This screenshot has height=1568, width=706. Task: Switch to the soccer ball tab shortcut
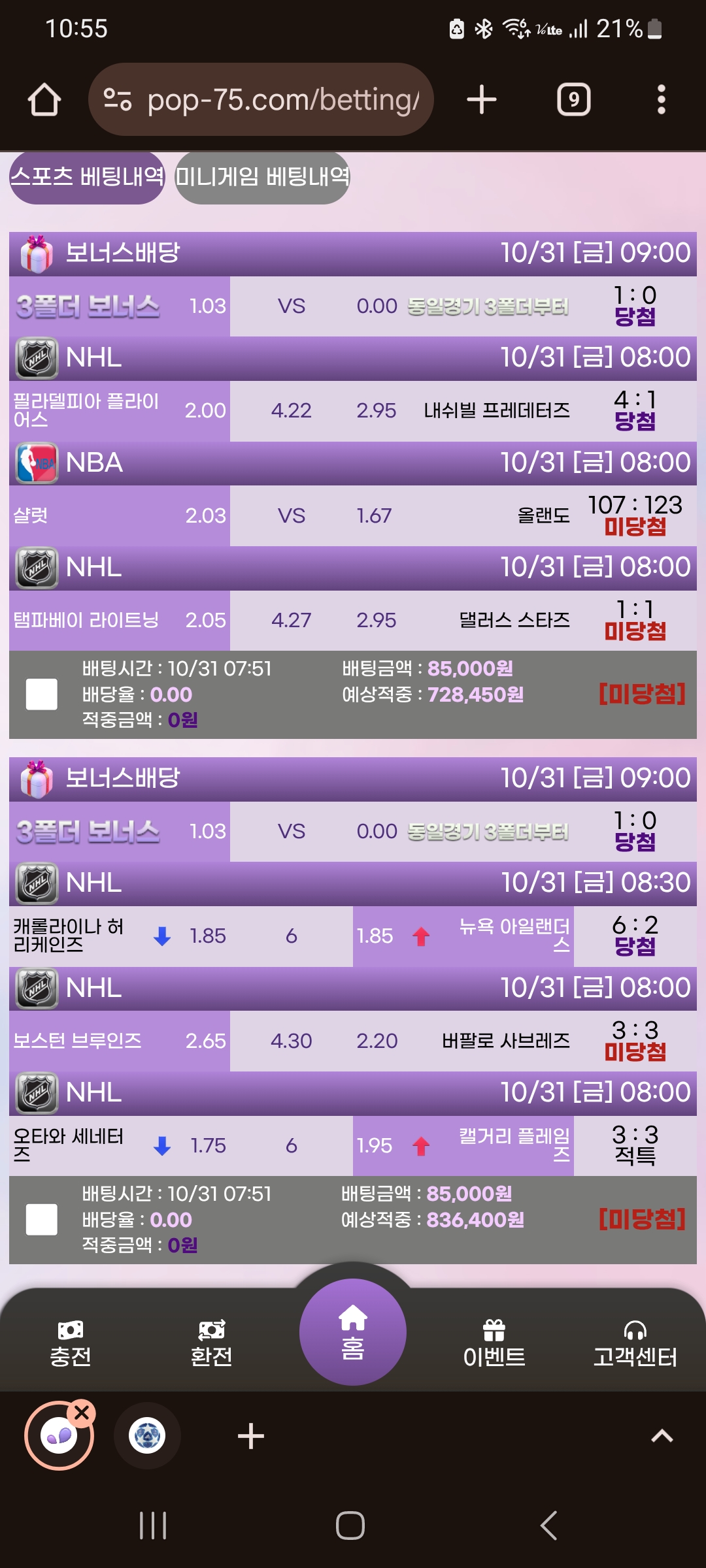coord(147,1436)
